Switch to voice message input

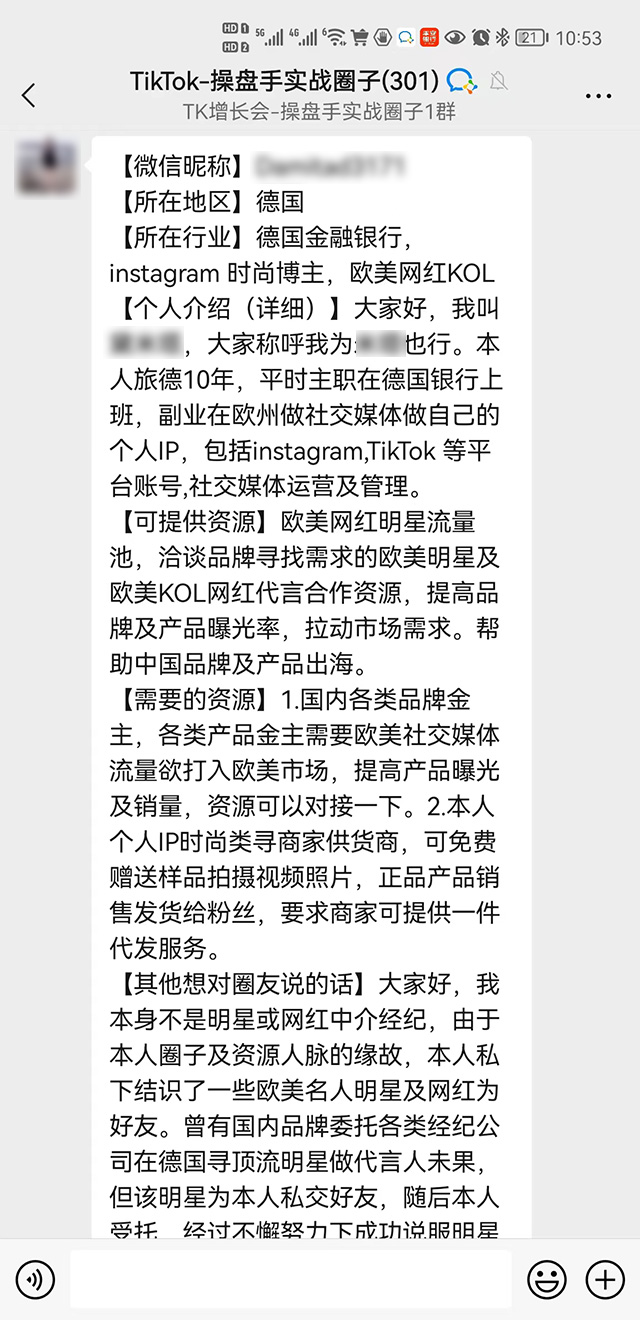click(35, 1279)
